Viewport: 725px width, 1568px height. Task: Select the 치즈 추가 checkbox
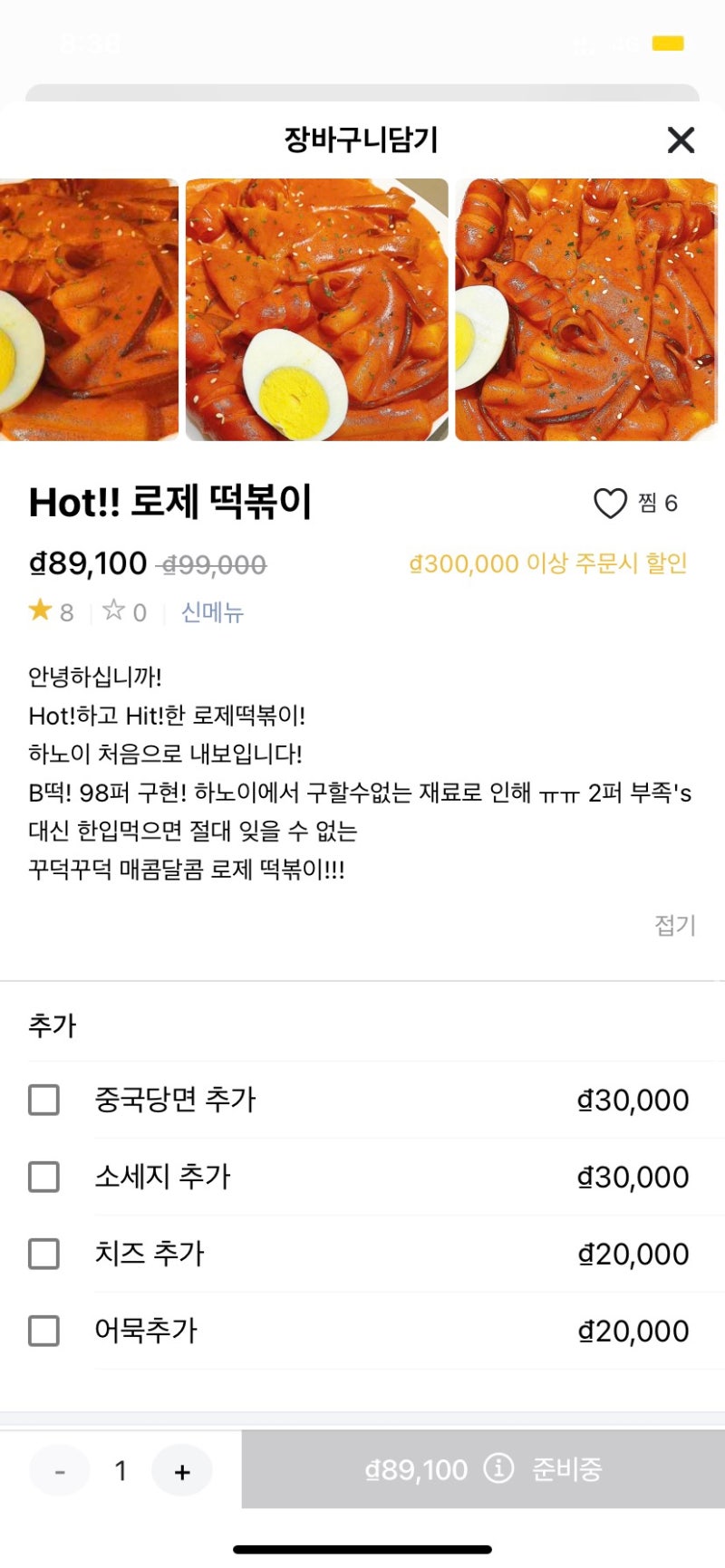43,1255
